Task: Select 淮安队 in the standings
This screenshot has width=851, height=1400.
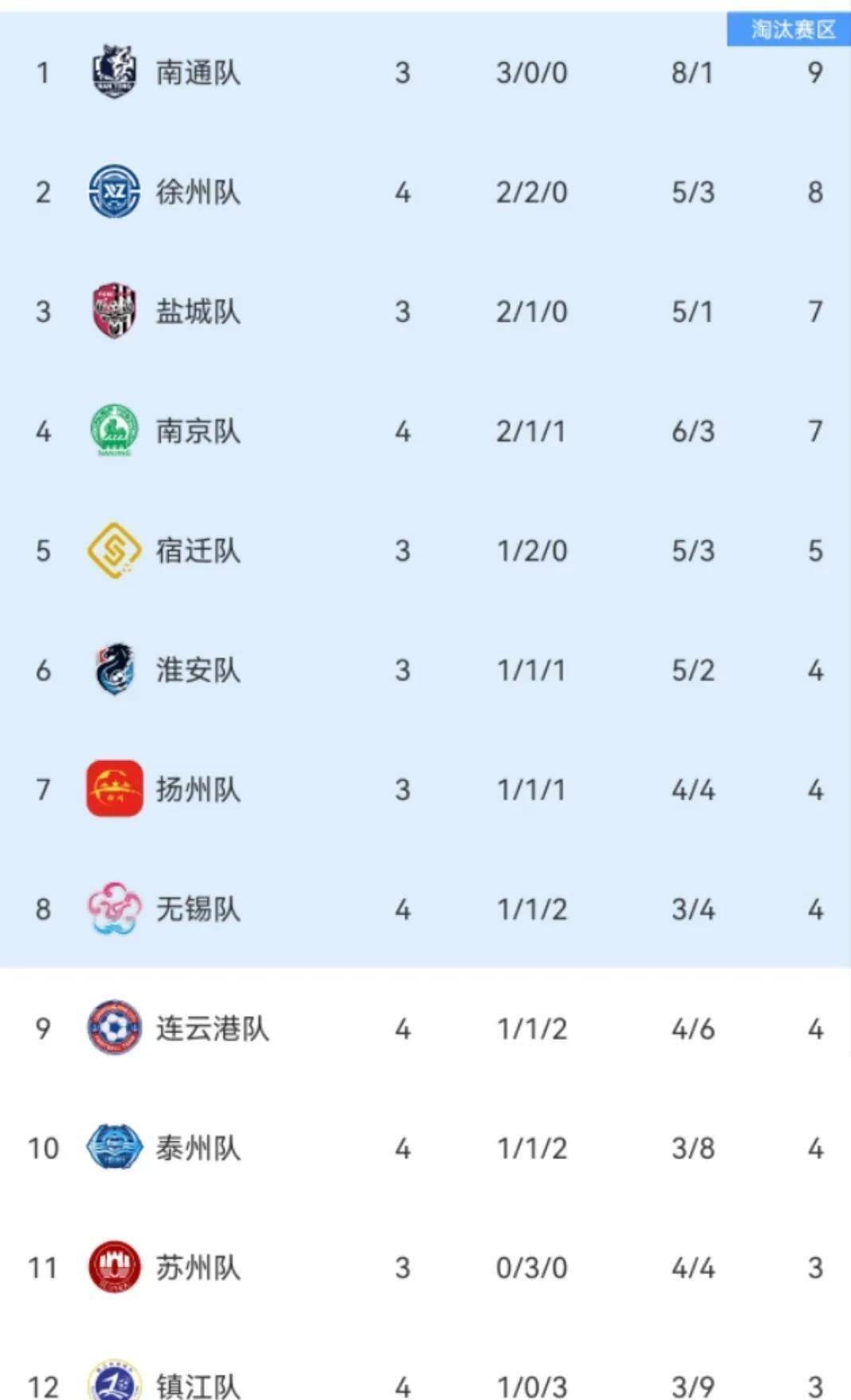Action: coord(425,670)
